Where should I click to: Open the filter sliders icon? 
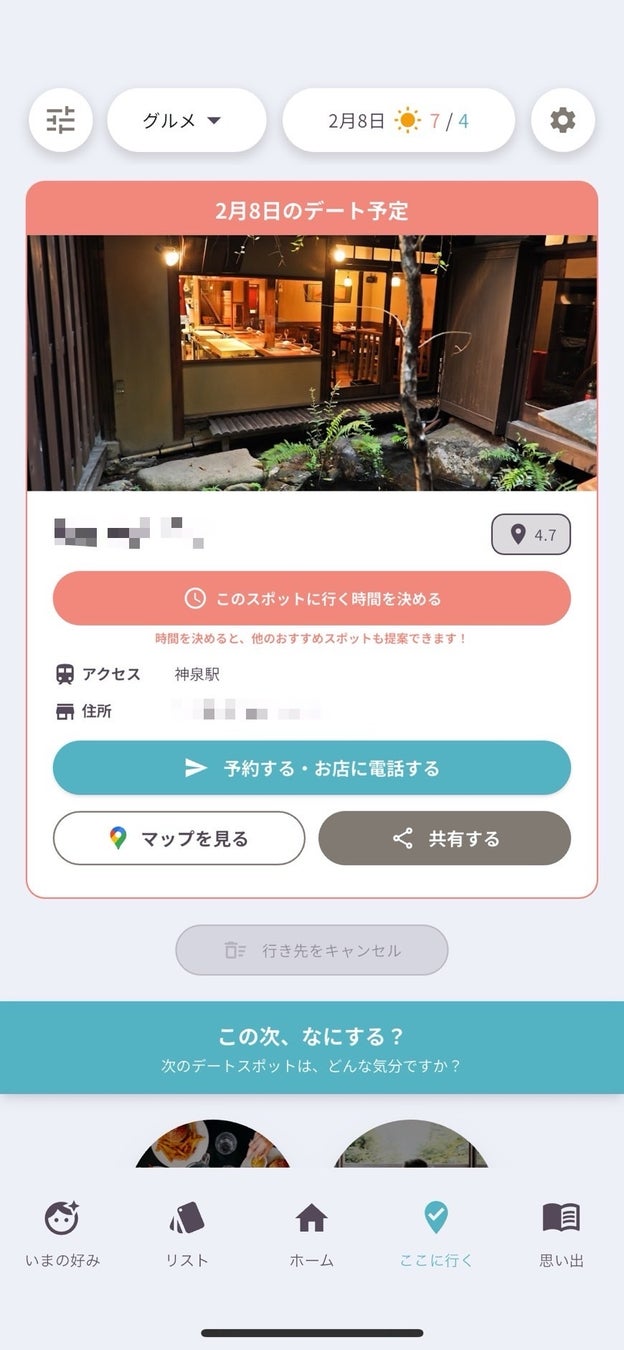pyautogui.click(x=61, y=121)
